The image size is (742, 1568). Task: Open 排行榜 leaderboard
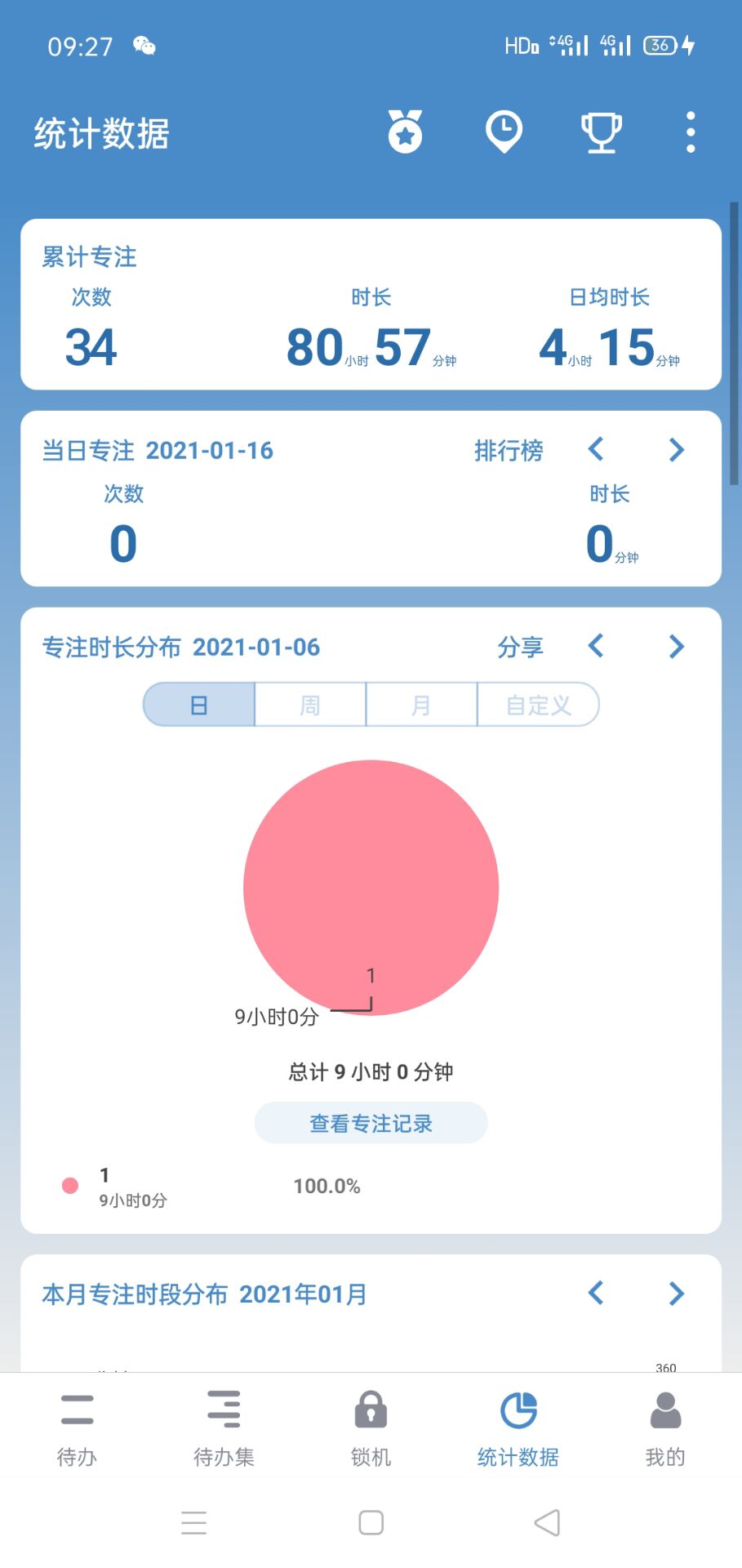pos(509,450)
